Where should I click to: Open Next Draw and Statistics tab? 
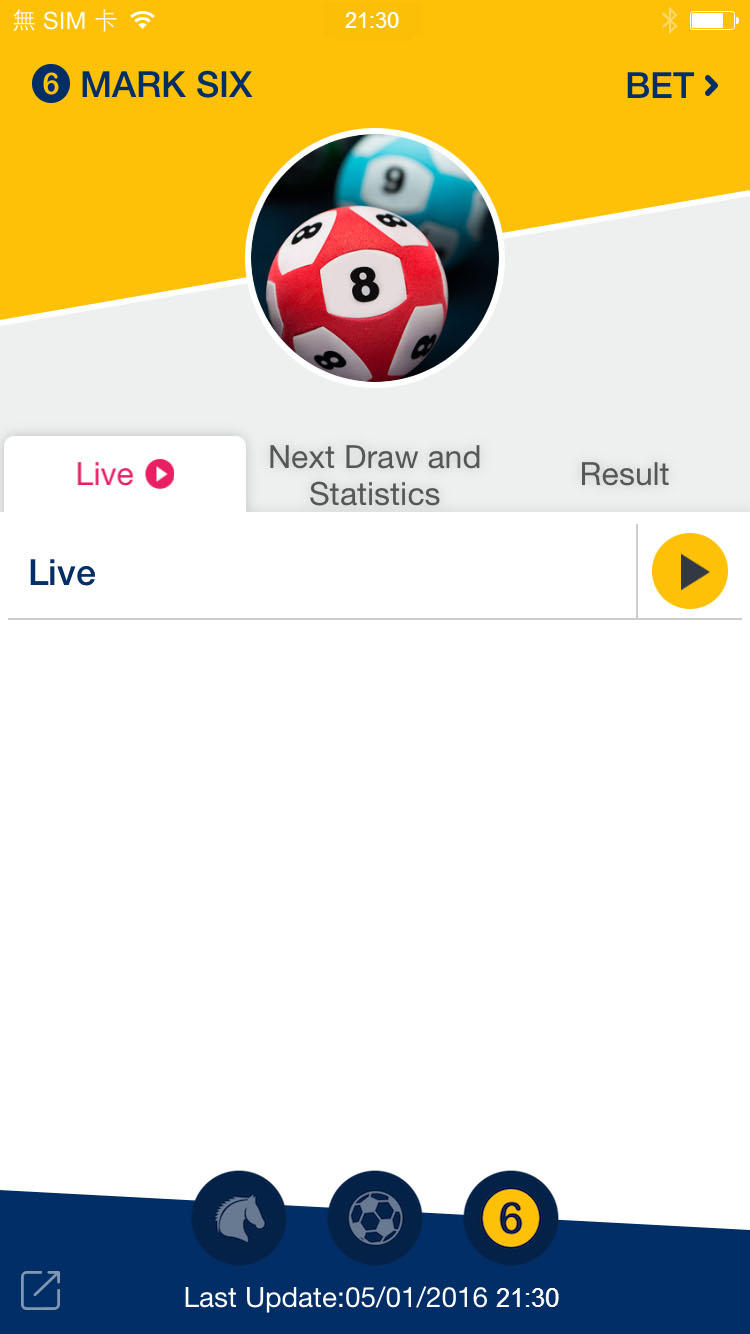374,475
